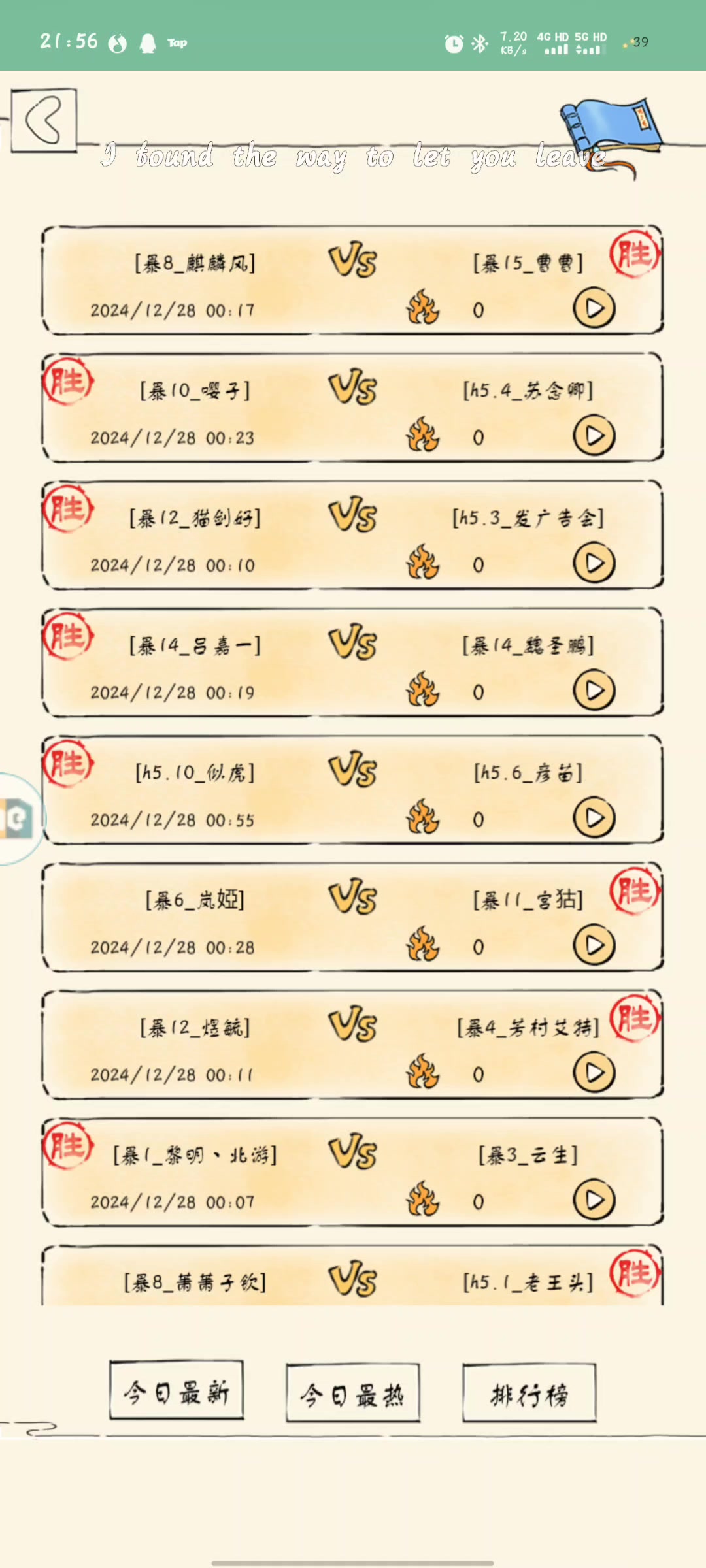The width and height of the screenshot is (706, 1568).
Task: Play the 暴10_嘤子 vs h5.4_苏念卿 replay
Action: [594, 436]
